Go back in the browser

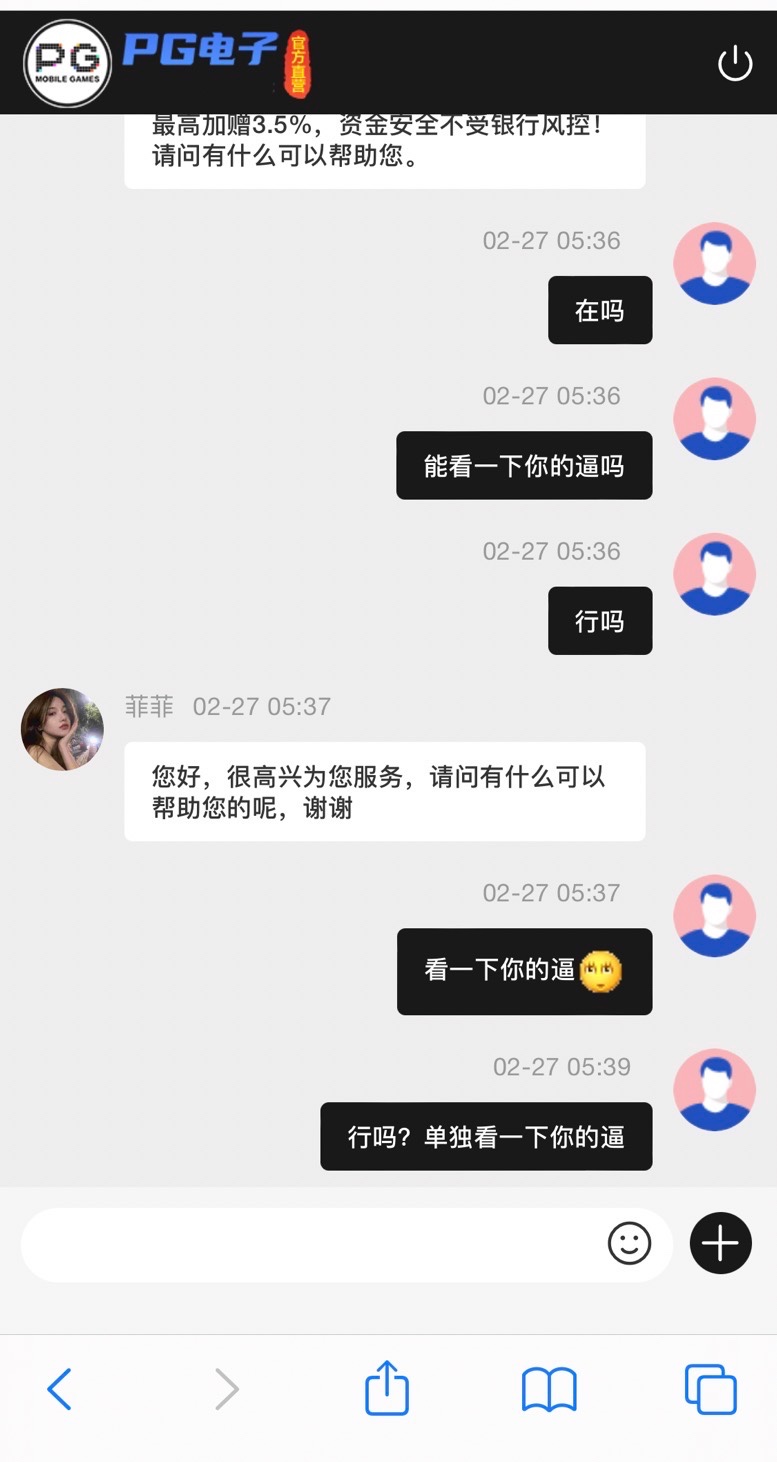[60, 1389]
